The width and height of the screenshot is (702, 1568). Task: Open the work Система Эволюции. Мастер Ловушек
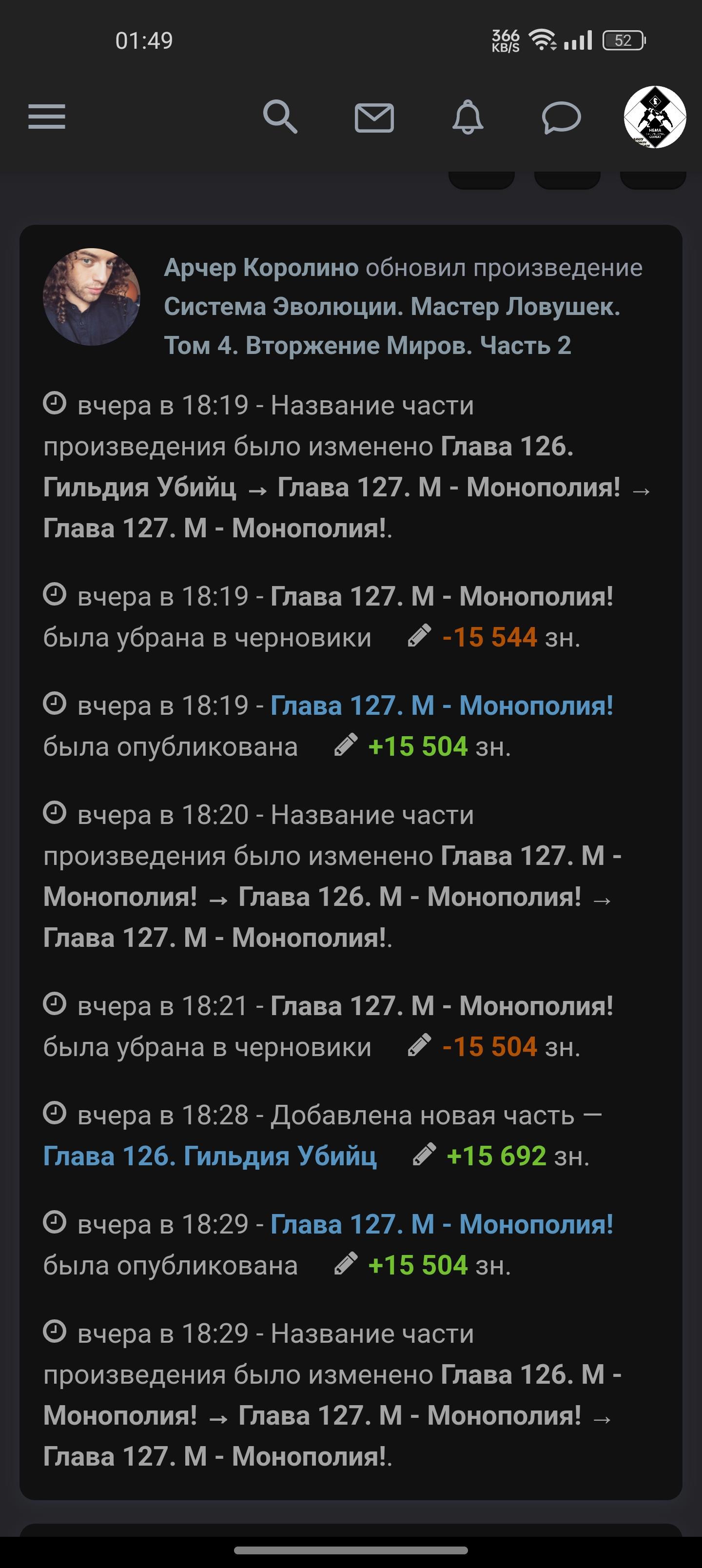pyautogui.click(x=391, y=326)
